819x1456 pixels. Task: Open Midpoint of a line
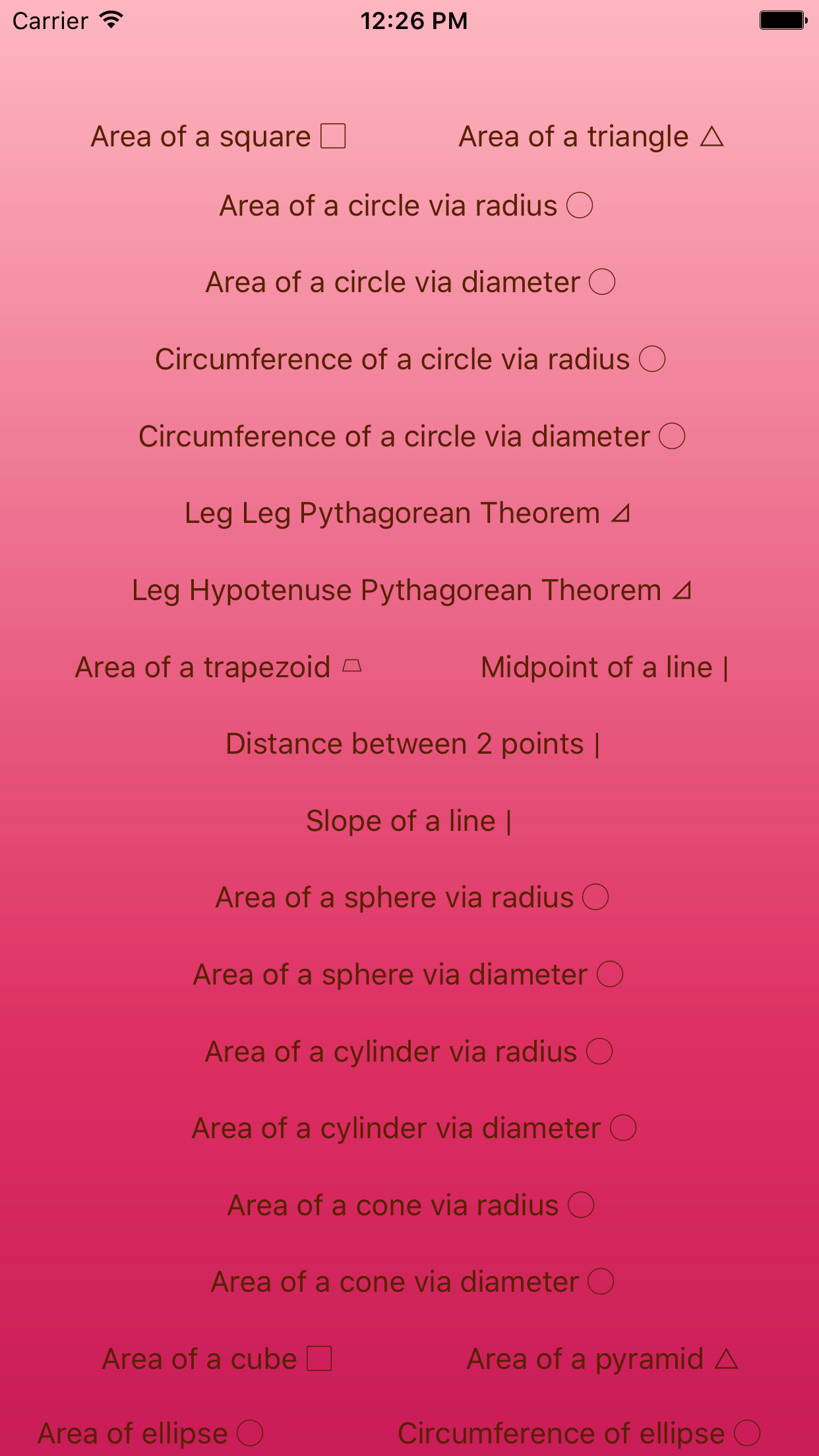(x=604, y=667)
